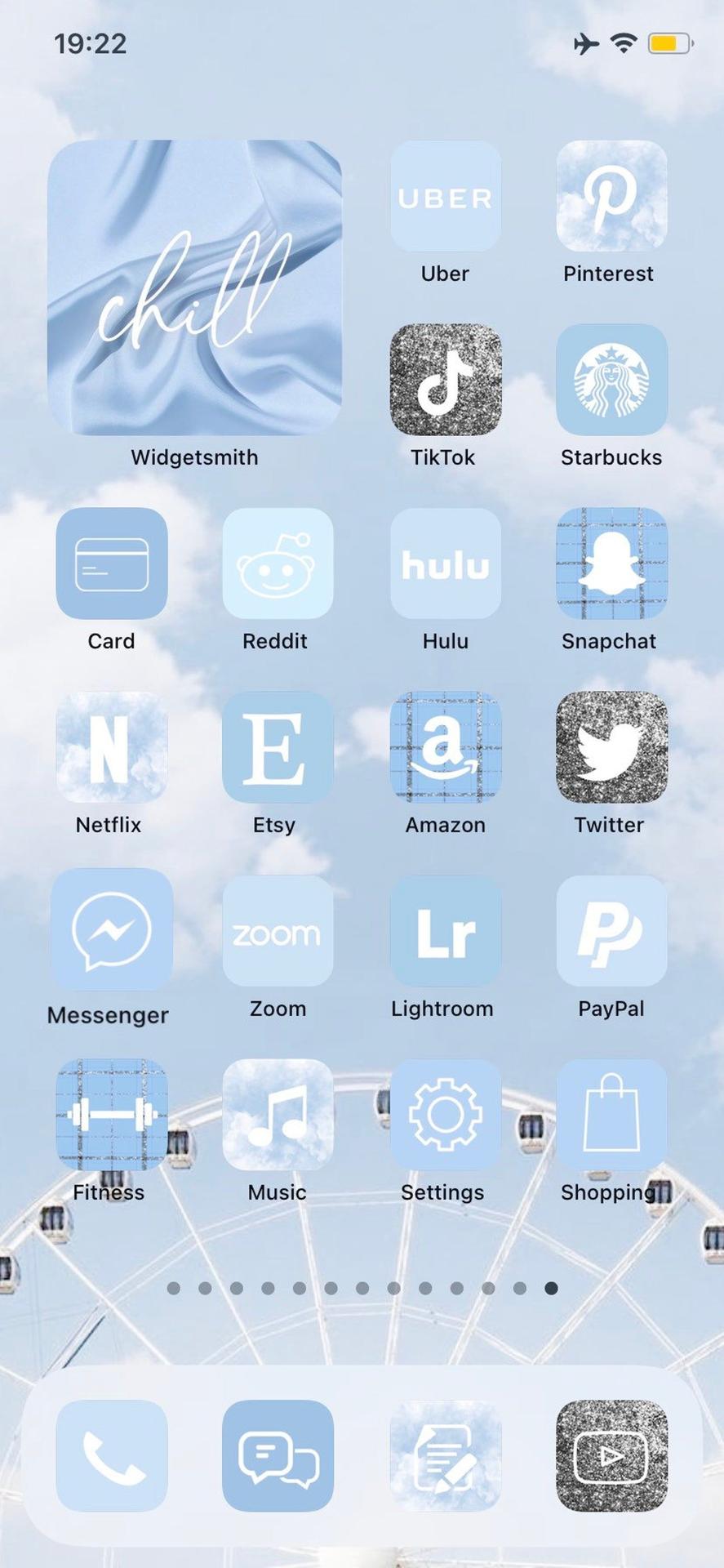724x1568 pixels.
Task: Start the Zoom app
Action: (x=278, y=931)
